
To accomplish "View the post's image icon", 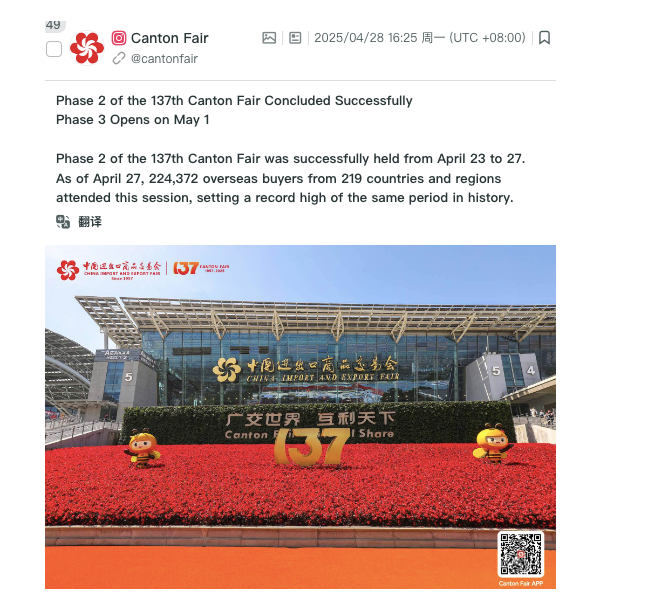I will [269, 38].
